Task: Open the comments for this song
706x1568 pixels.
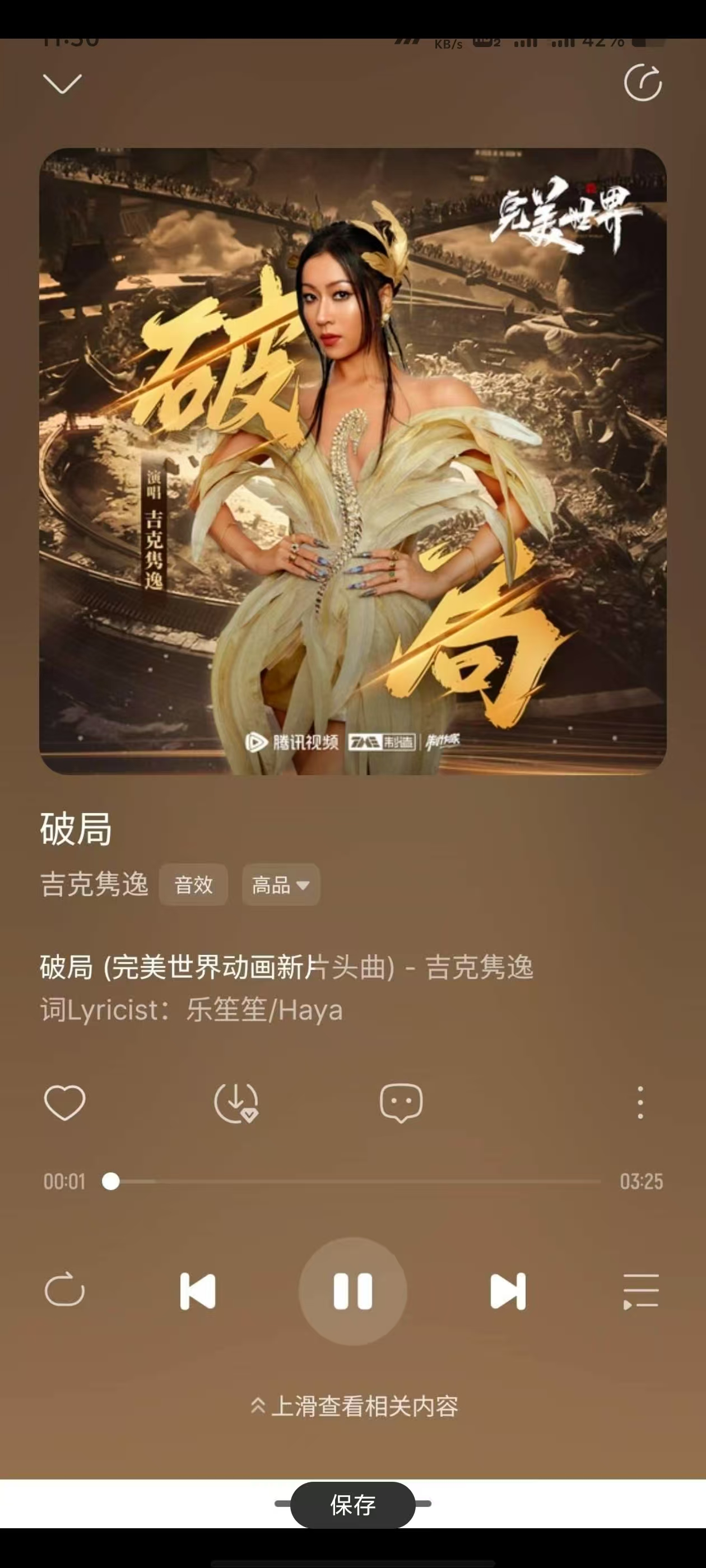Action: coord(401,1102)
